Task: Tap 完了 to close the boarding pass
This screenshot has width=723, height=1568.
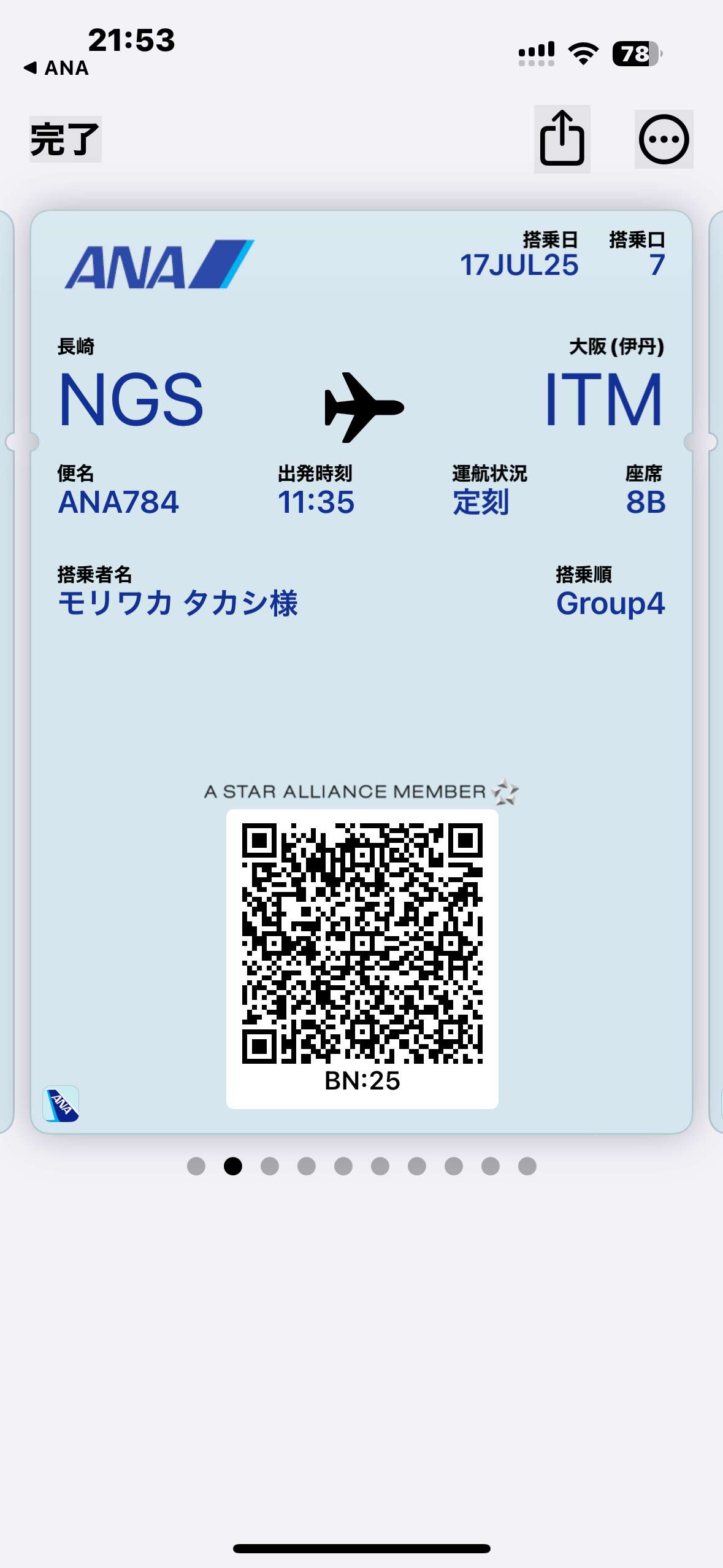Action: 65,139
